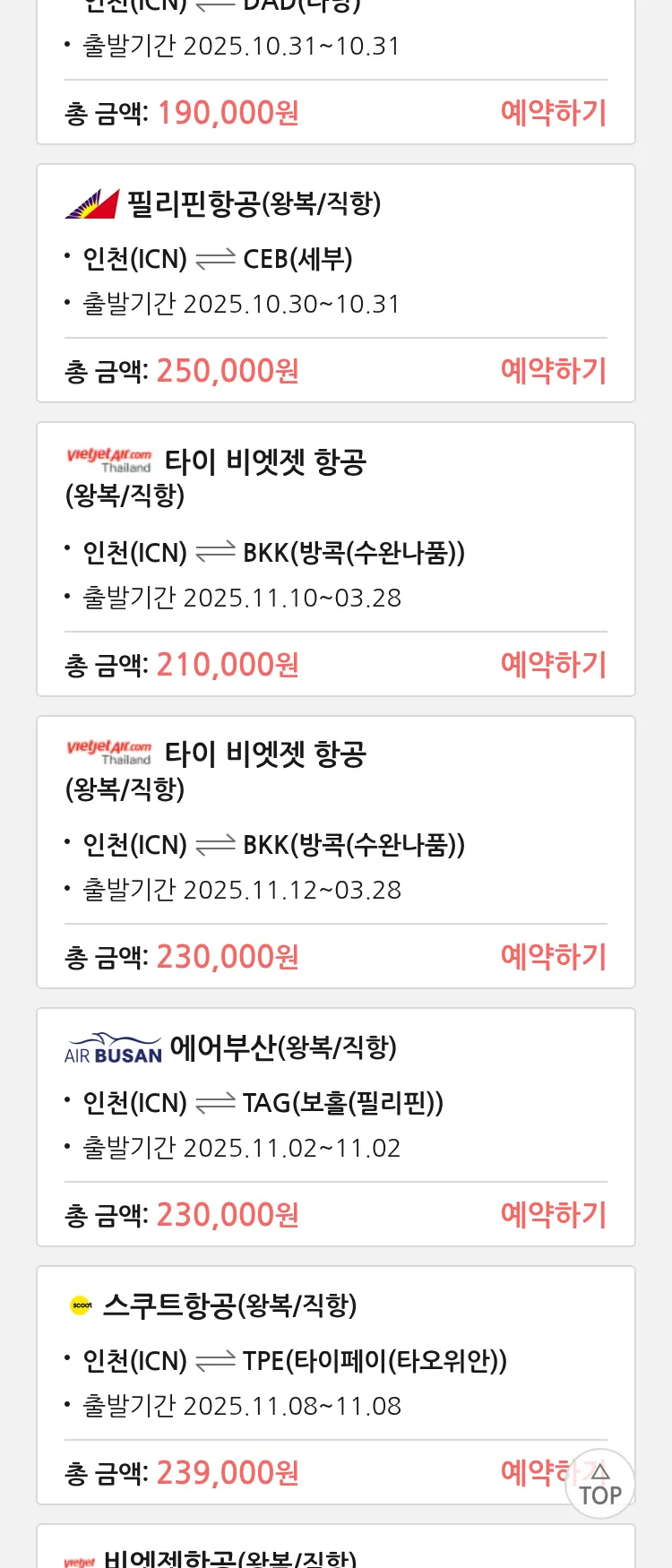This screenshot has height=1568, width=672.
Task: Tap 예약하기 for the 190,000원 fare
Action: click(553, 113)
